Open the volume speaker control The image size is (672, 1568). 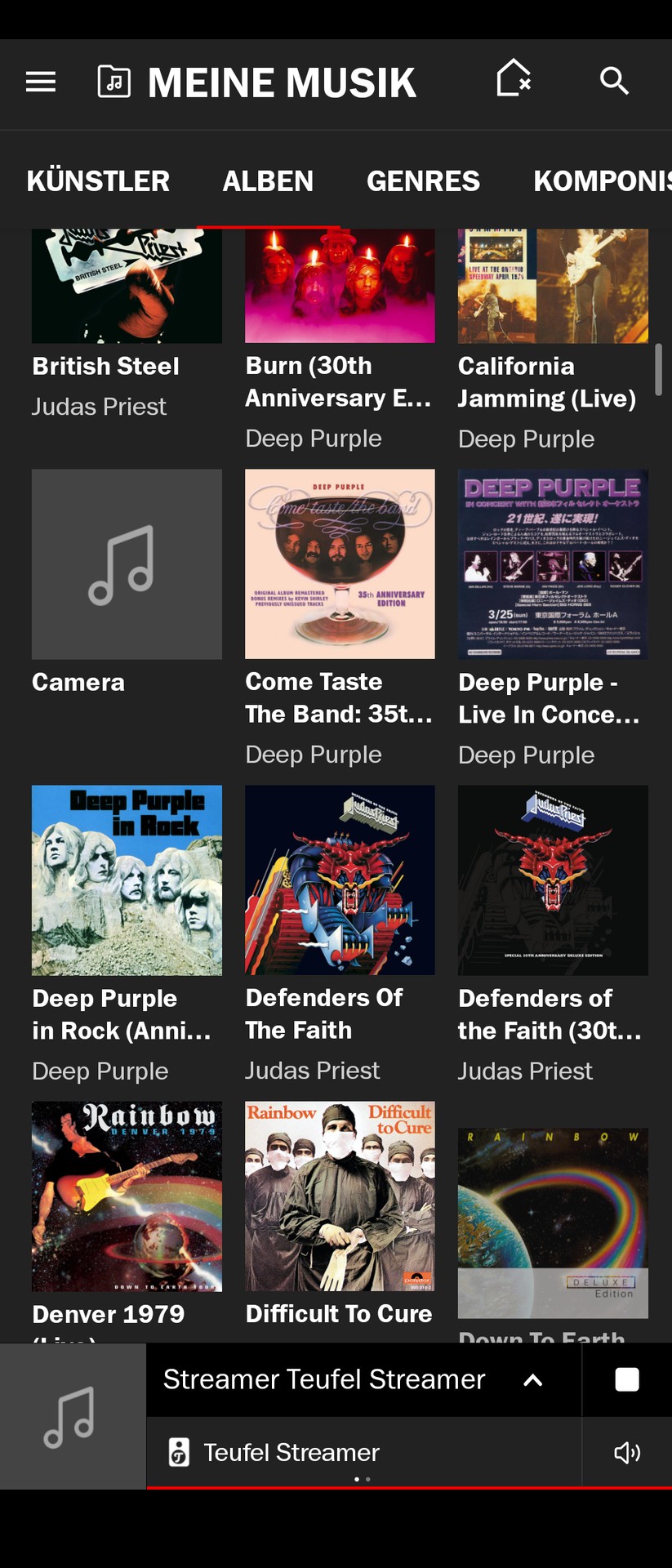point(626,1452)
